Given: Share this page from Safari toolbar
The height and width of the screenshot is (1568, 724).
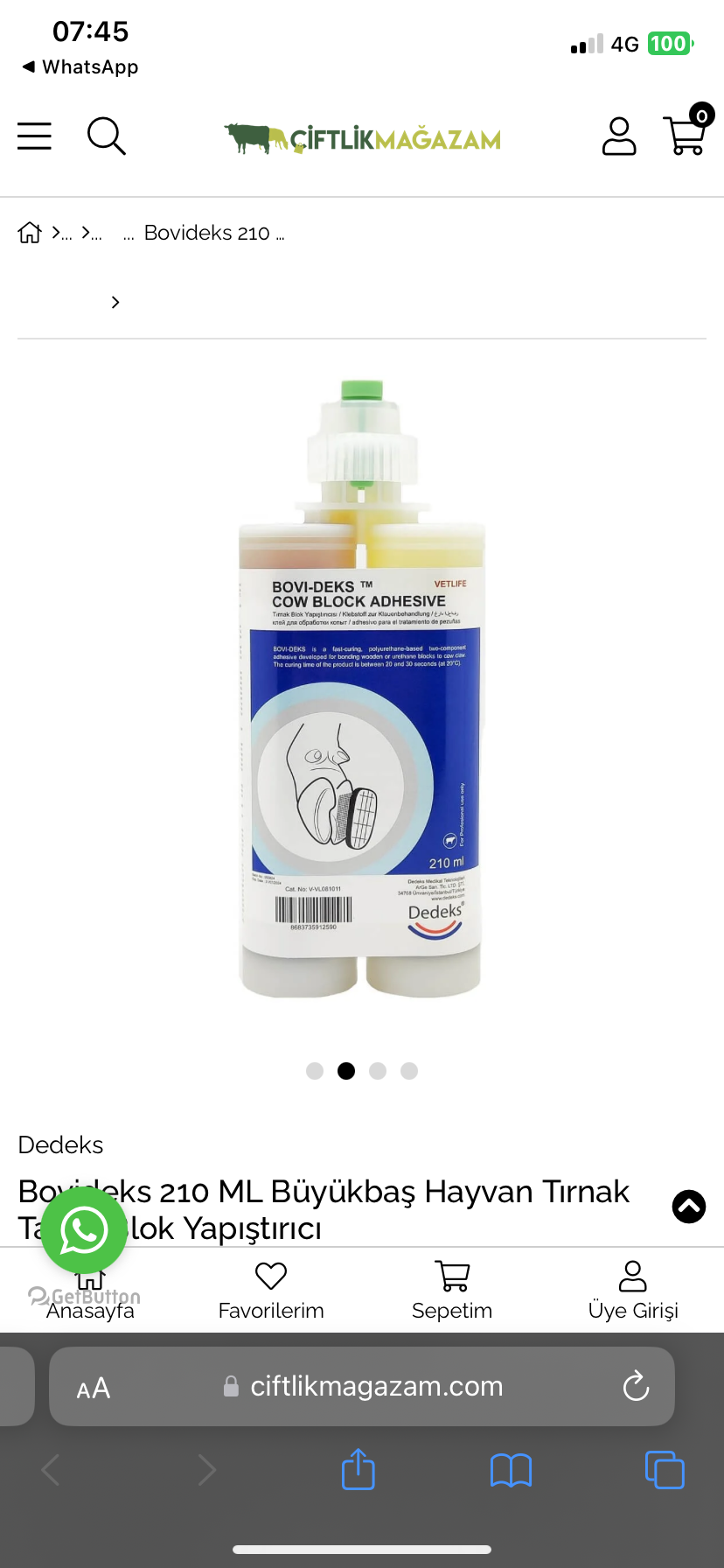Looking at the screenshot, I should coord(359,1469).
